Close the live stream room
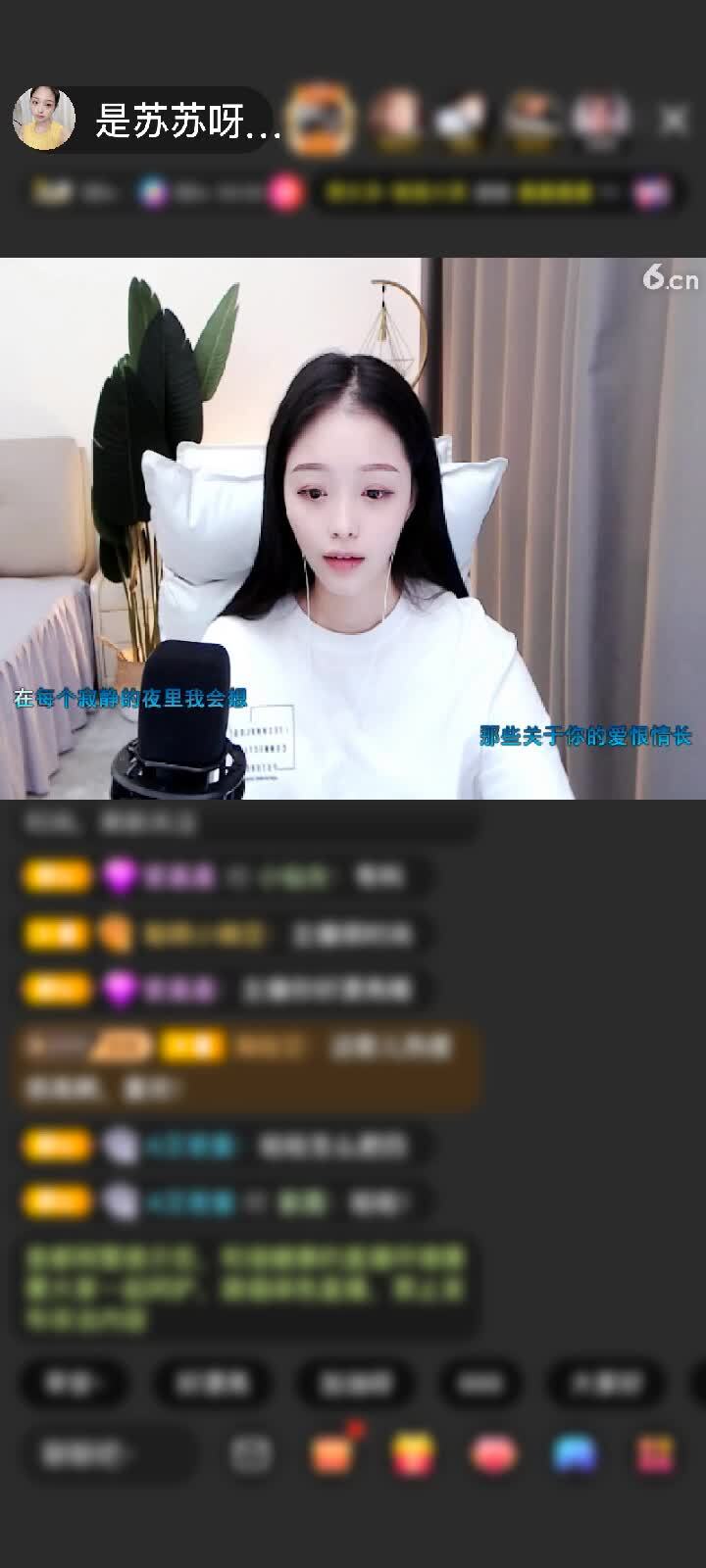This screenshot has width=706, height=1568. point(674,120)
